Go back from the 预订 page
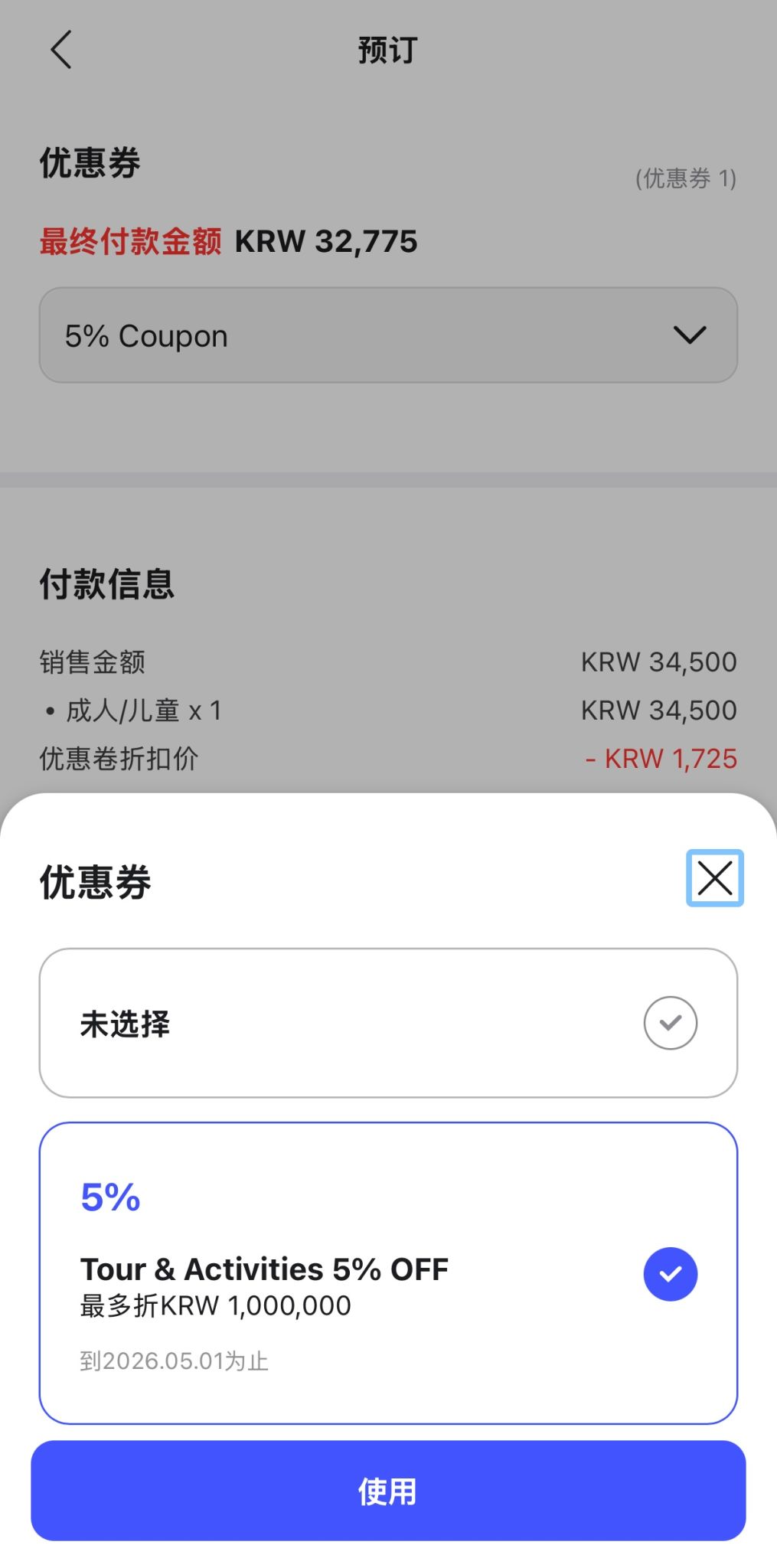The image size is (777, 1568). click(x=61, y=50)
